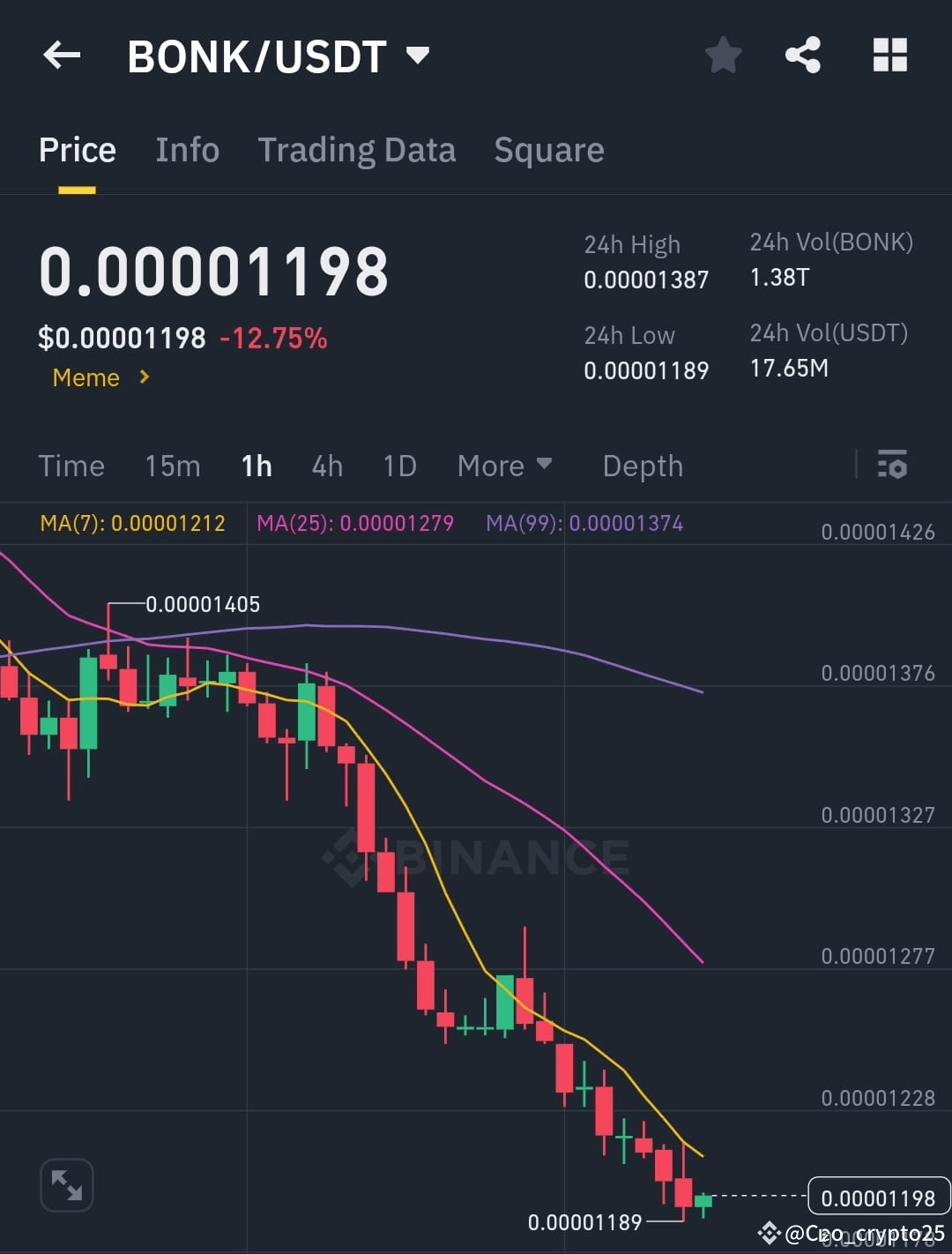Image resolution: width=952 pixels, height=1254 pixels.
Task: Click the back arrow to exit chart
Action: click(x=60, y=55)
